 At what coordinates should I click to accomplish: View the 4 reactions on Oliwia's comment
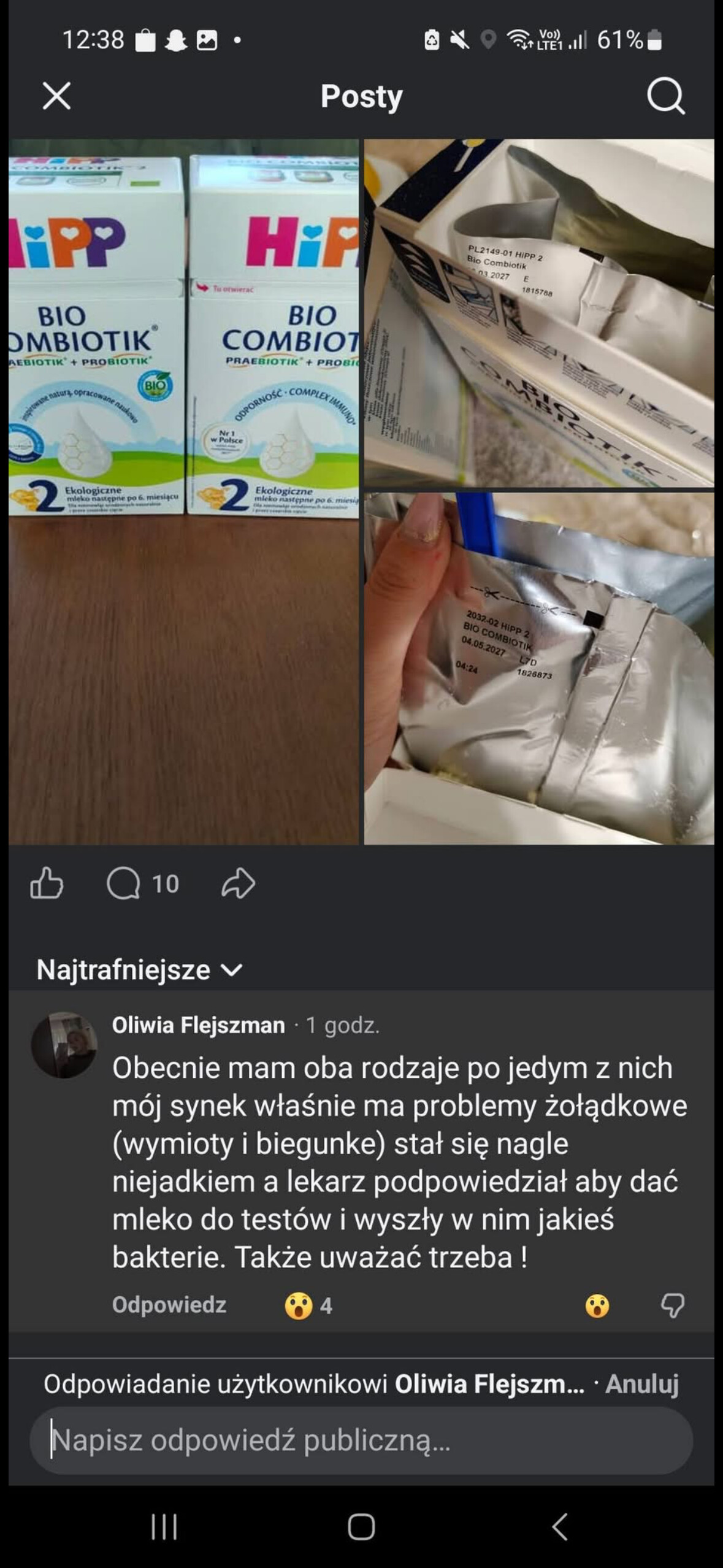[x=308, y=1305]
